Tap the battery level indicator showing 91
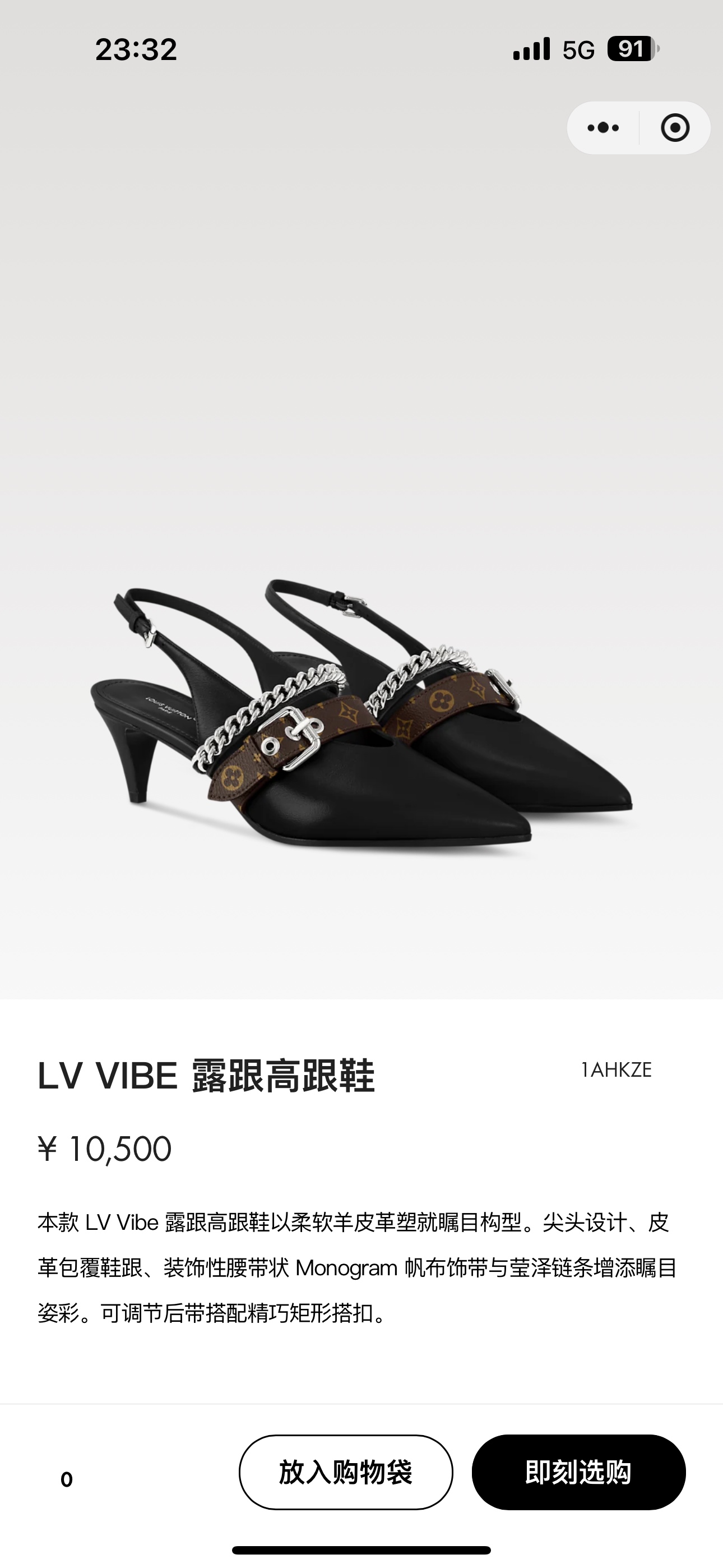Image resolution: width=723 pixels, height=1568 pixels. [631, 50]
